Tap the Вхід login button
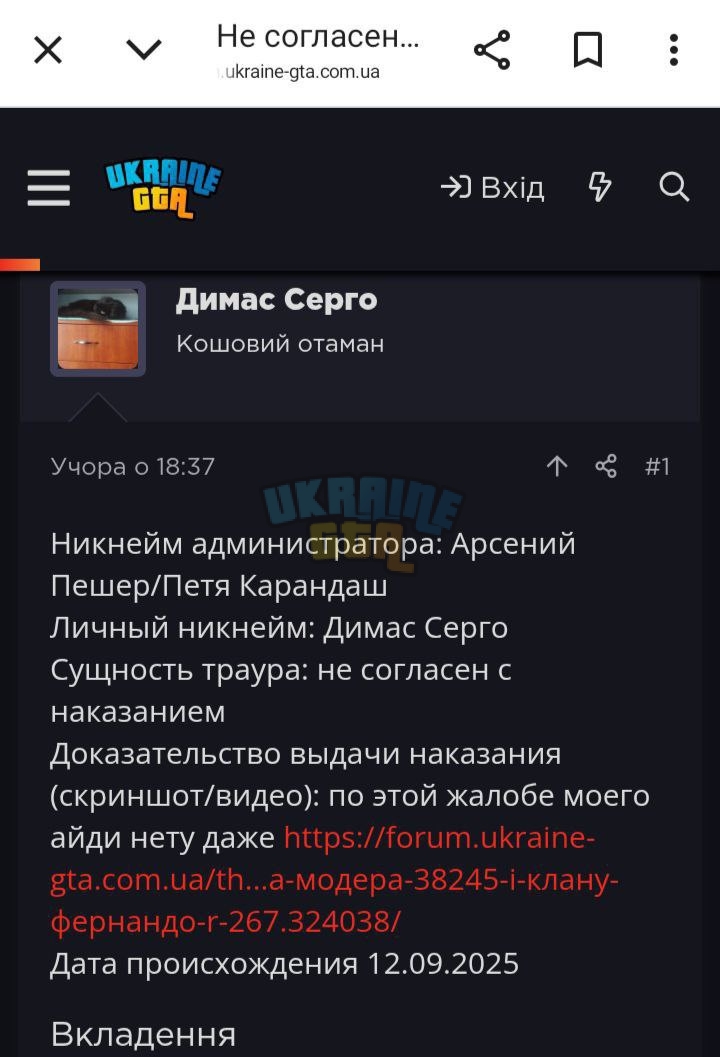 pos(493,187)
